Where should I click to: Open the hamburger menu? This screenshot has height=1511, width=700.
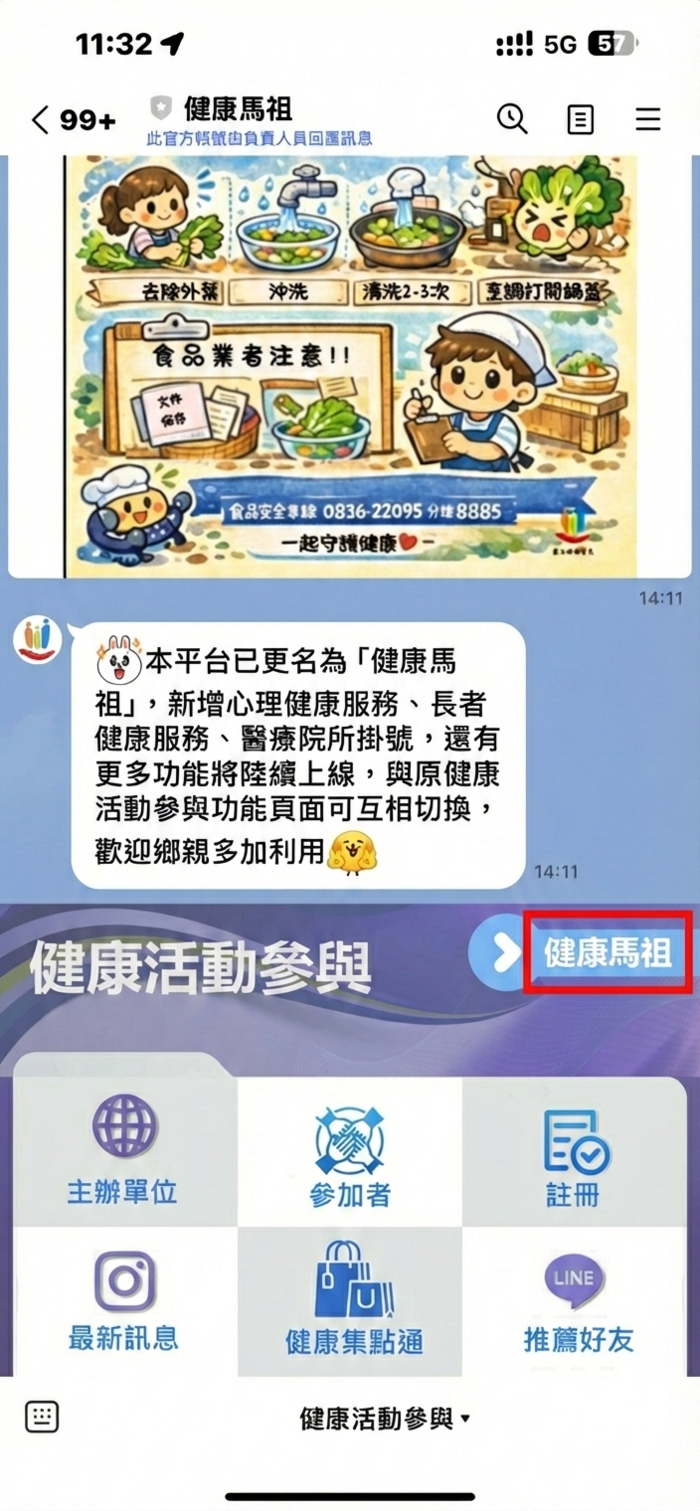tap(648, 120)
